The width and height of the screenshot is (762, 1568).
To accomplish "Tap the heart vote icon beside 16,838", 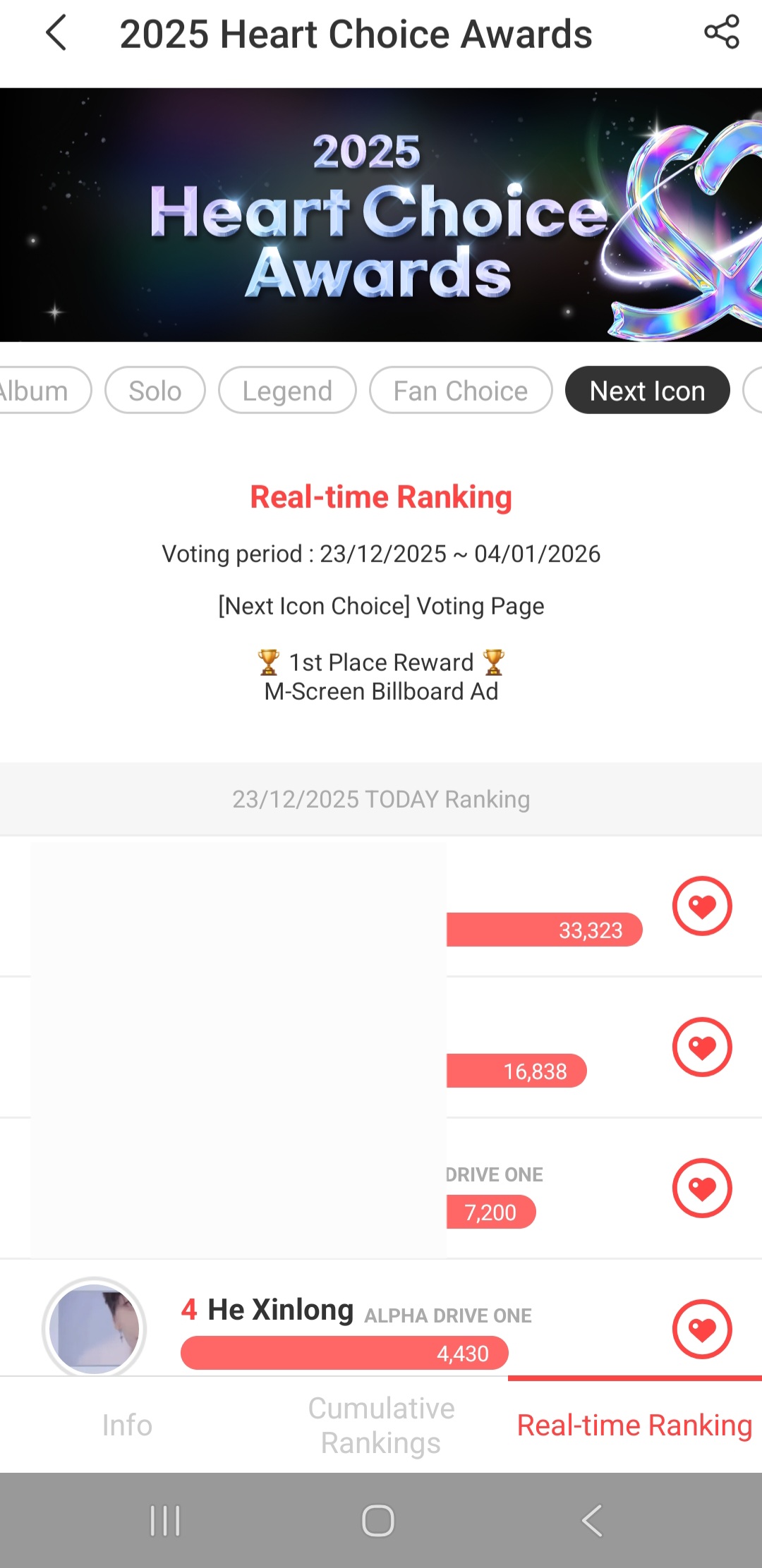I will [x=702, y=1047].
